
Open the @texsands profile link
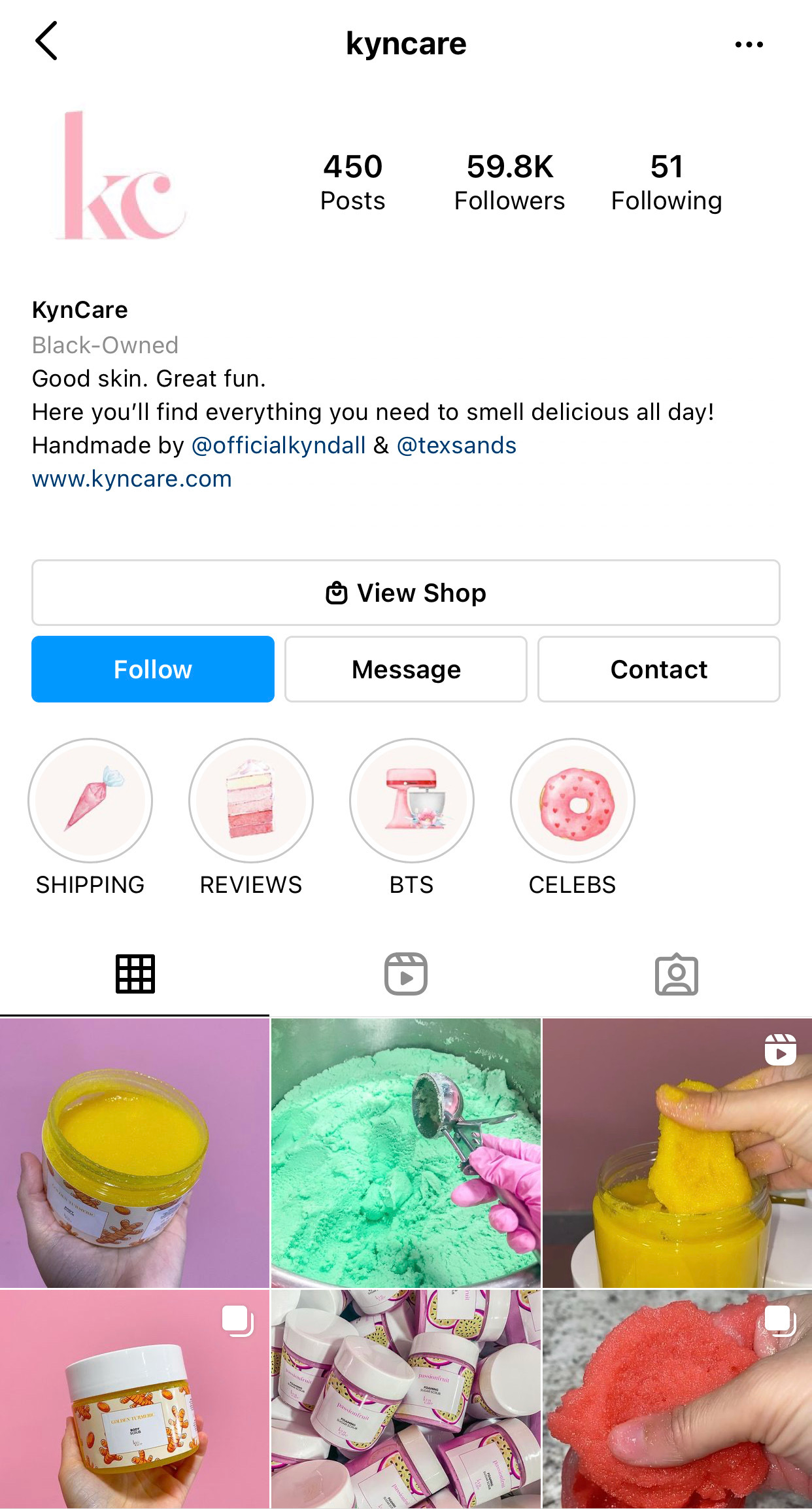456,445
